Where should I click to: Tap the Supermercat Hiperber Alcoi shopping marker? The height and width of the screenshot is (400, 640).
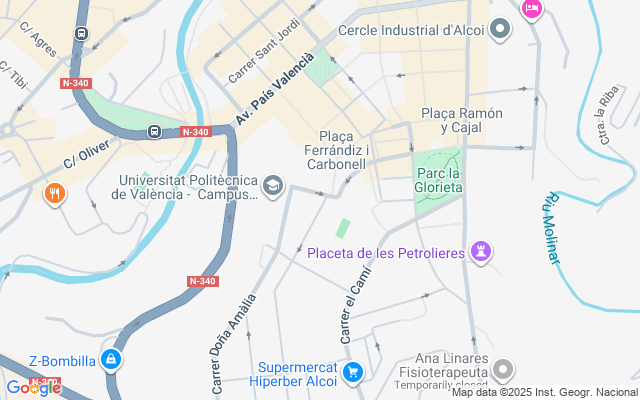tap(352, 373)
